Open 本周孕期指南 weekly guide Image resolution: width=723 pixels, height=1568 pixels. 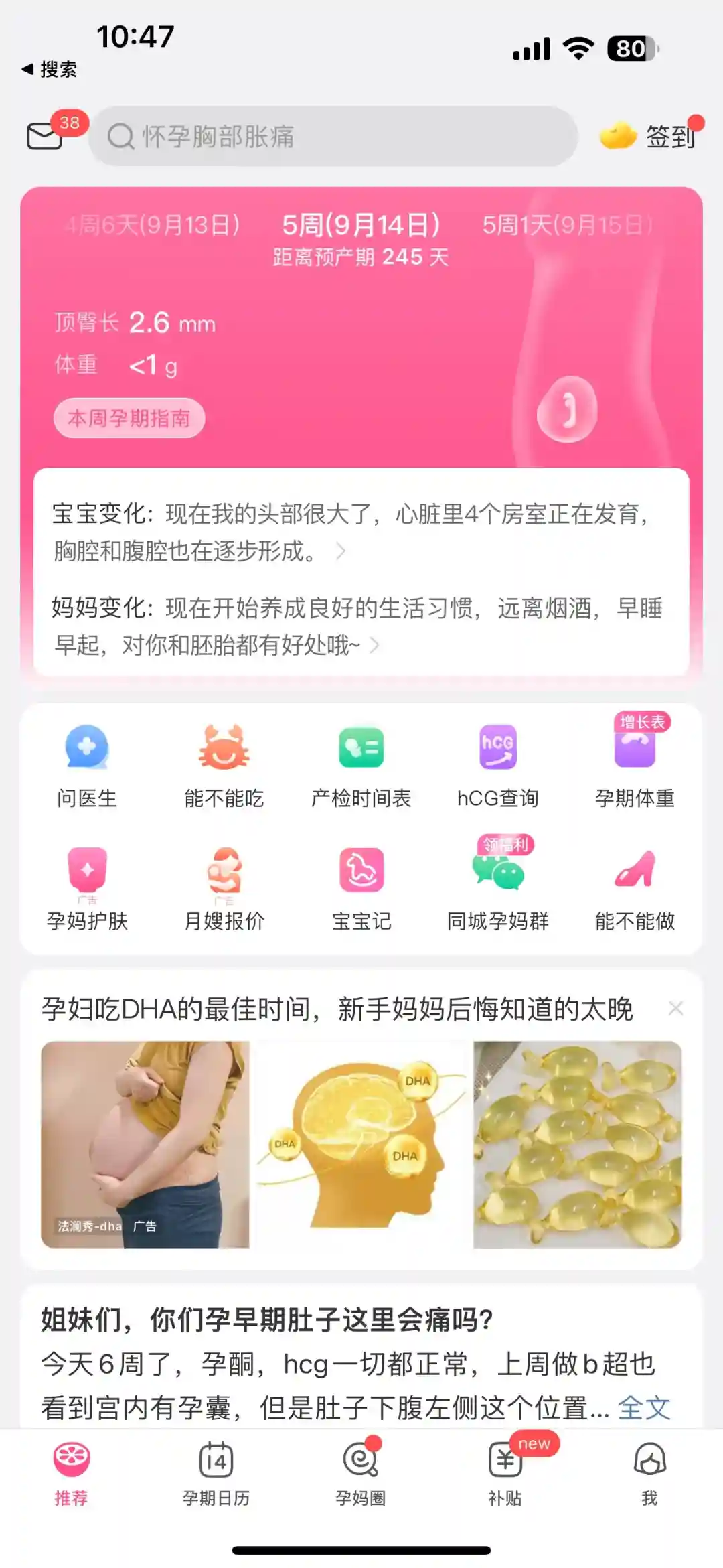coord(129,419)
